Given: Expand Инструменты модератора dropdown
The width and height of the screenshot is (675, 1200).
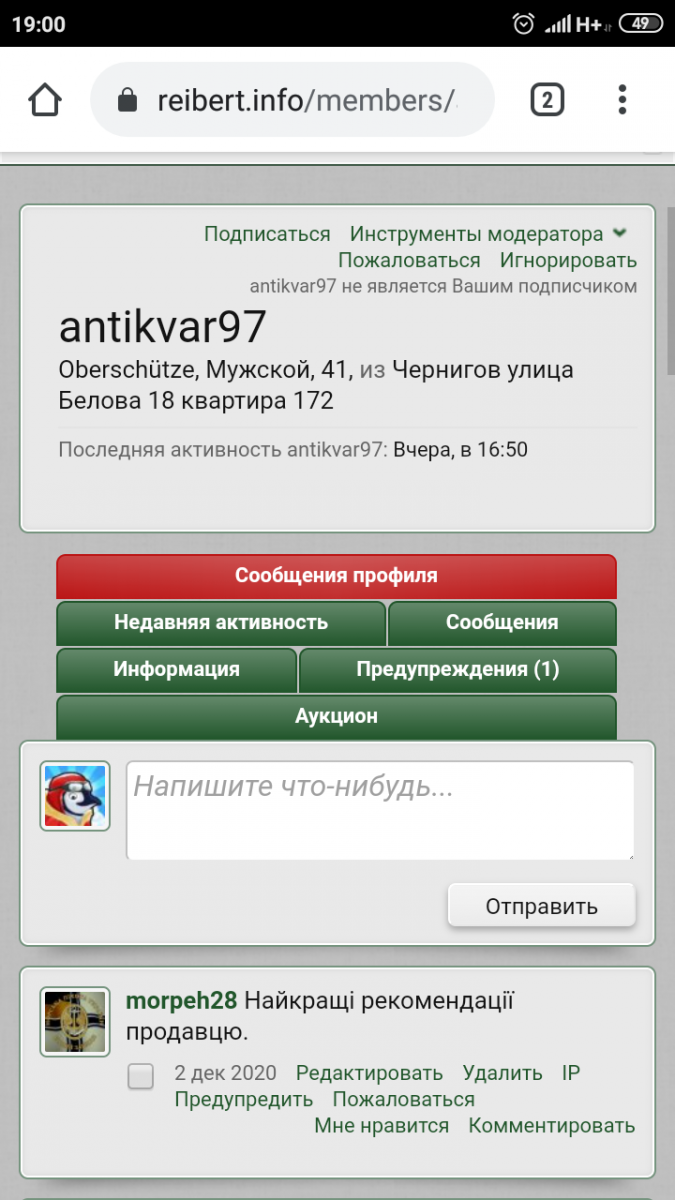Looking at the screenshot, I should (488, 234).
